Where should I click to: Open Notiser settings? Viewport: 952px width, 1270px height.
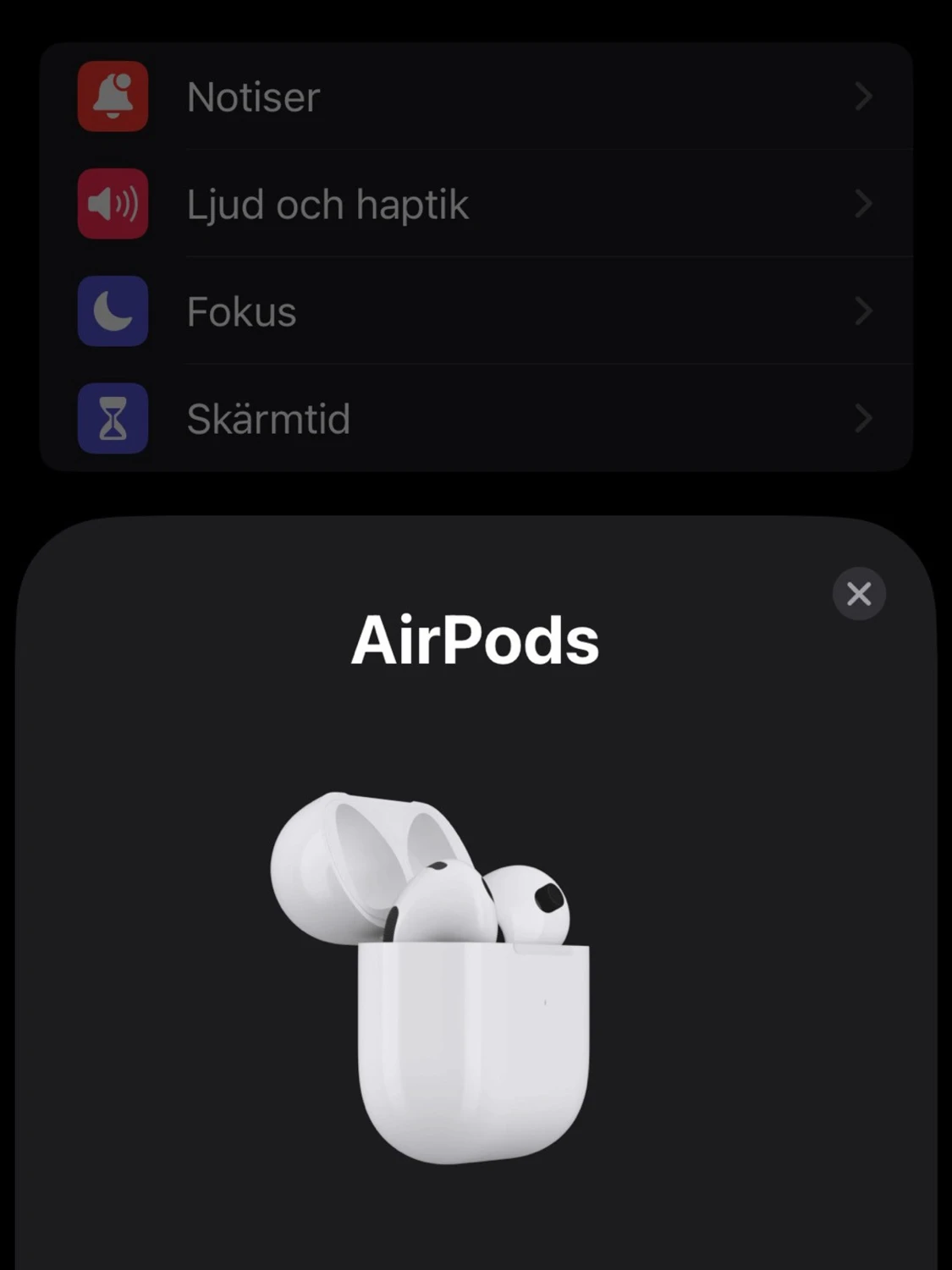pyautogui.click(x=252, y=96)
